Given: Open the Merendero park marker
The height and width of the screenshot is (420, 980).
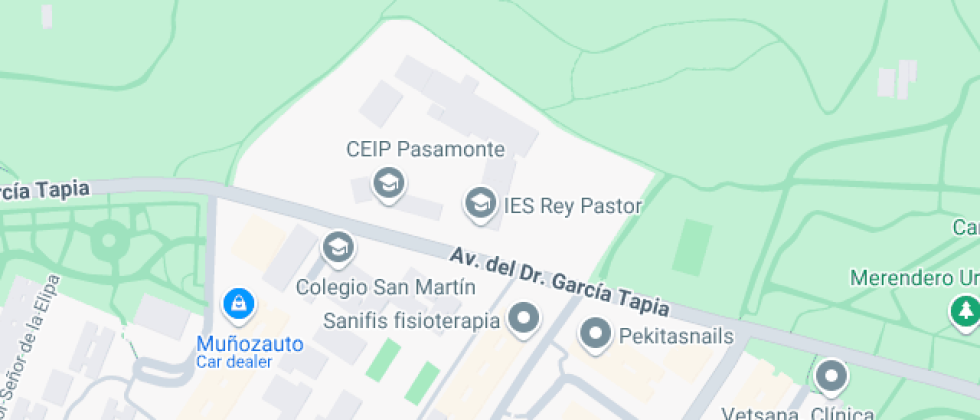Looking at the screenshot, I should click(x=965, y=310).
